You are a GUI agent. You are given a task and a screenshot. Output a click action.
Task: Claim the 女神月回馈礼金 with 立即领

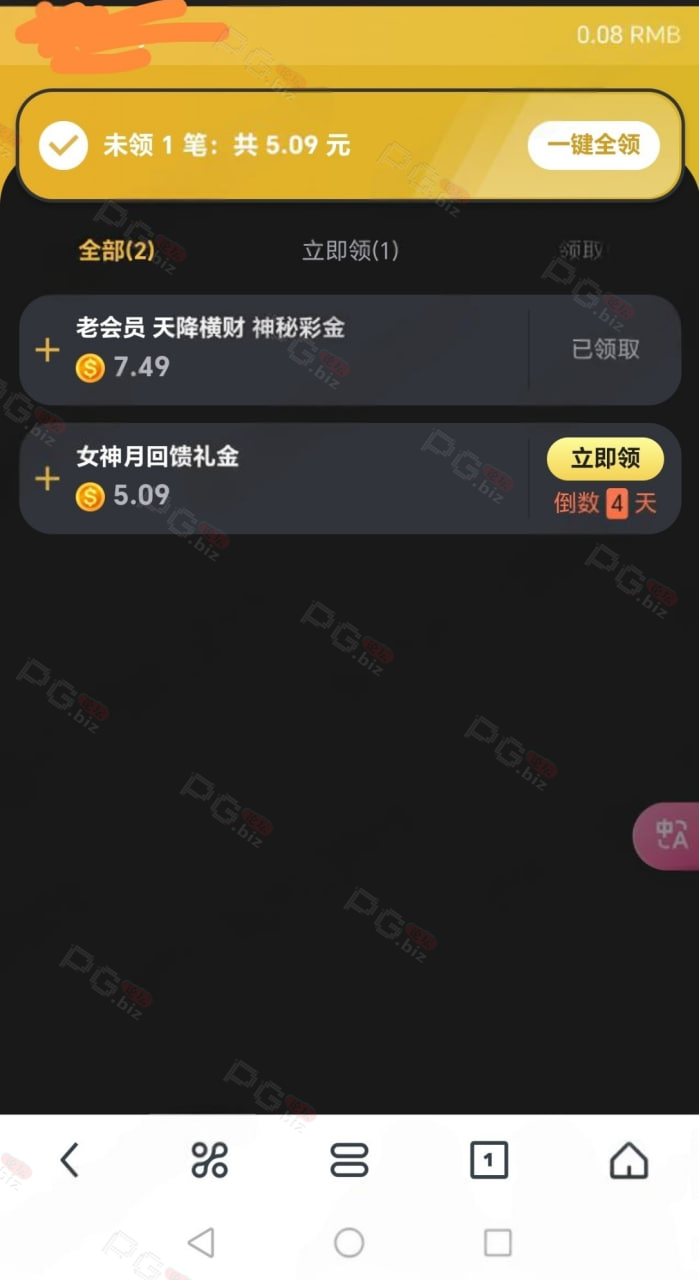pos(605,459)
